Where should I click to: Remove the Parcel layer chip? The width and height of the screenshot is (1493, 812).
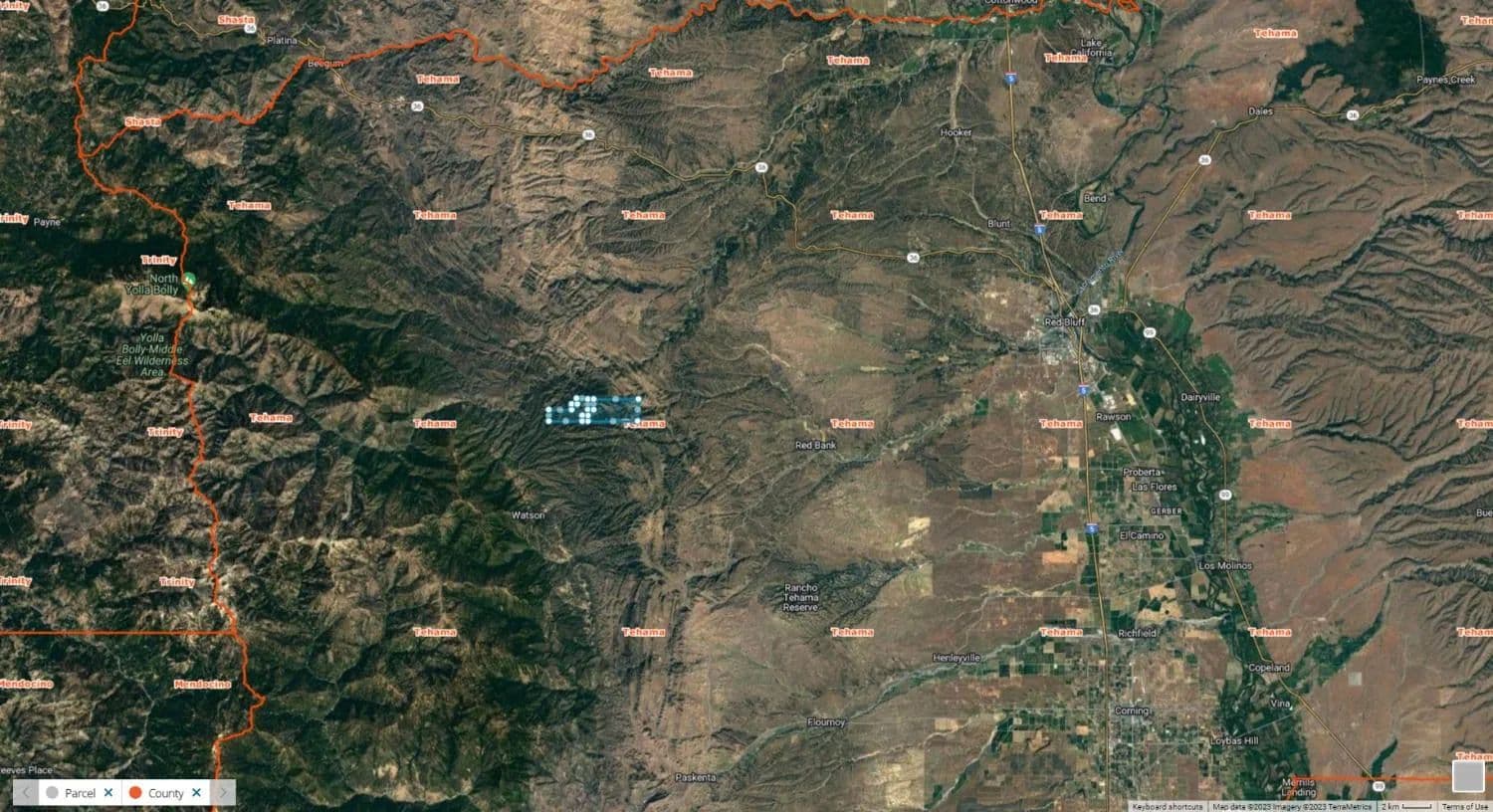tap(108, 793)
